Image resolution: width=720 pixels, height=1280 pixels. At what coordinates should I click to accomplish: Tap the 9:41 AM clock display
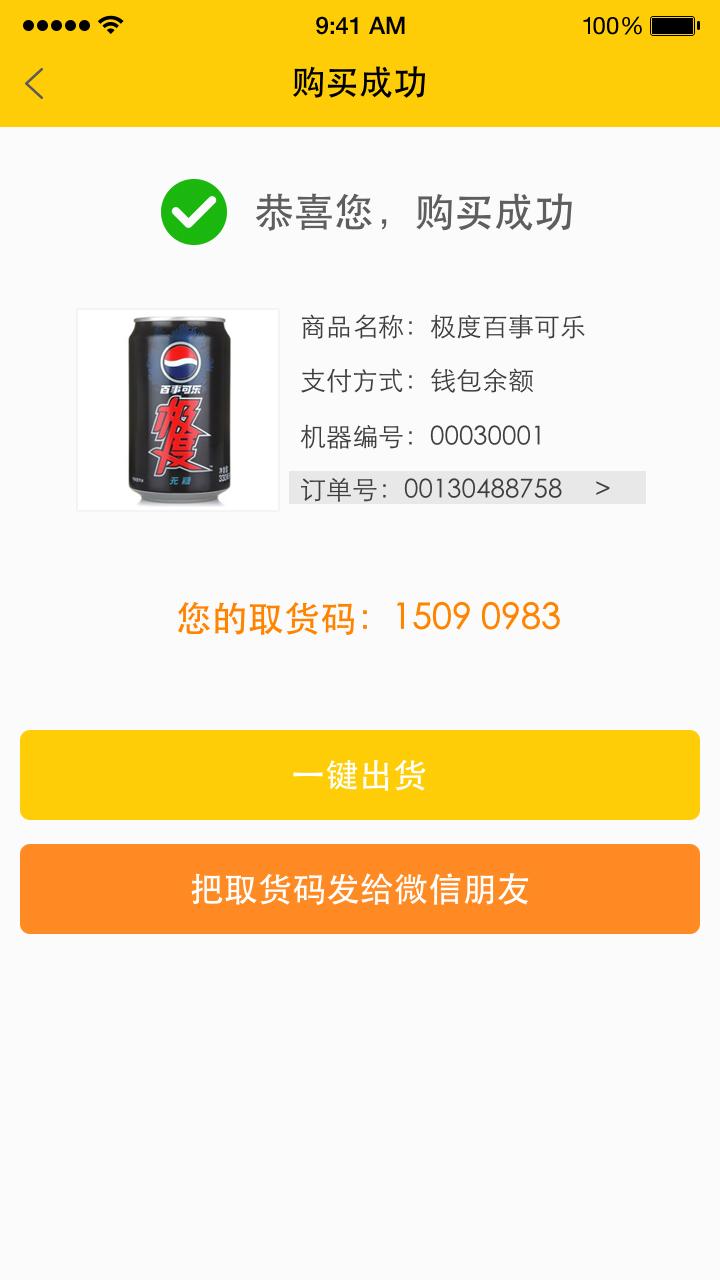(x=359, y=25)
